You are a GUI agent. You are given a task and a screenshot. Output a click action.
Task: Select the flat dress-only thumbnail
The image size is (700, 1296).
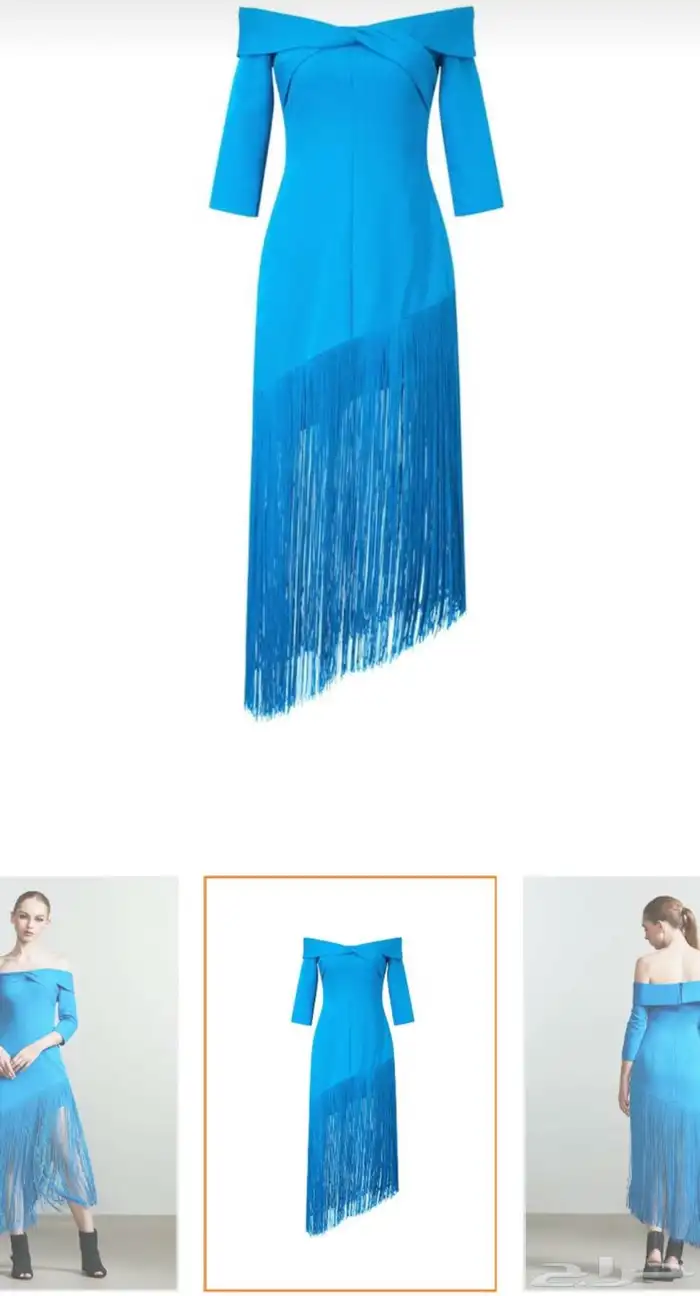(350, 1083)
